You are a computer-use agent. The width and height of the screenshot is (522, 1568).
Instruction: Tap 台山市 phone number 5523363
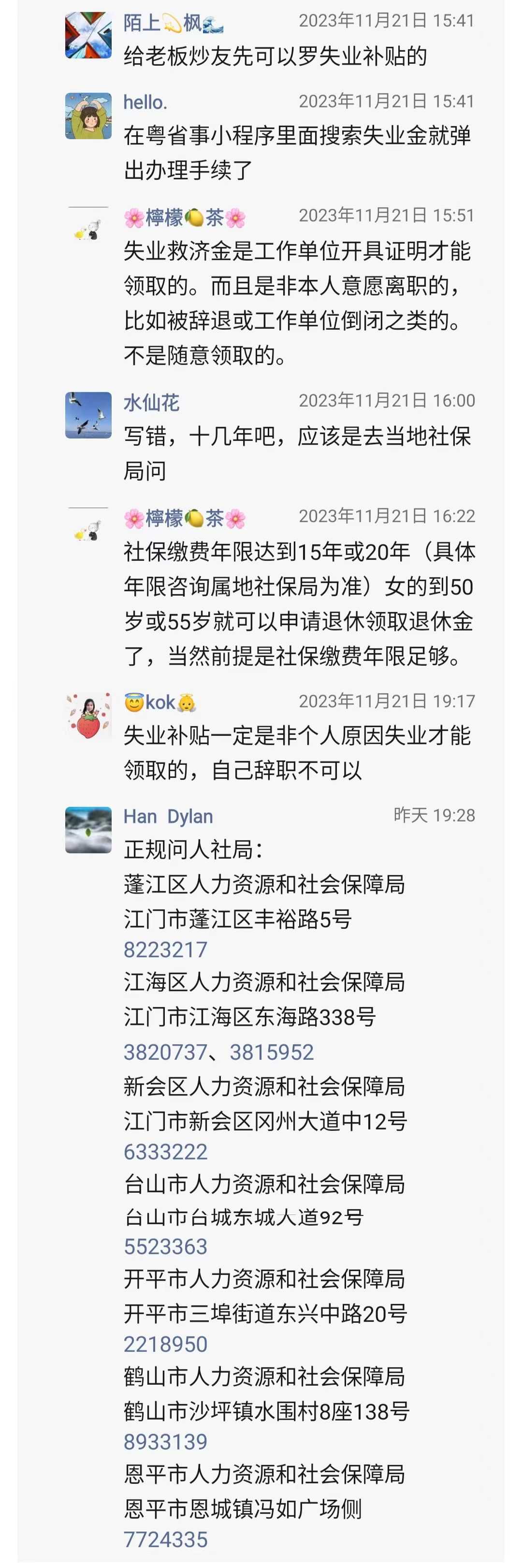click(165, 1246)
